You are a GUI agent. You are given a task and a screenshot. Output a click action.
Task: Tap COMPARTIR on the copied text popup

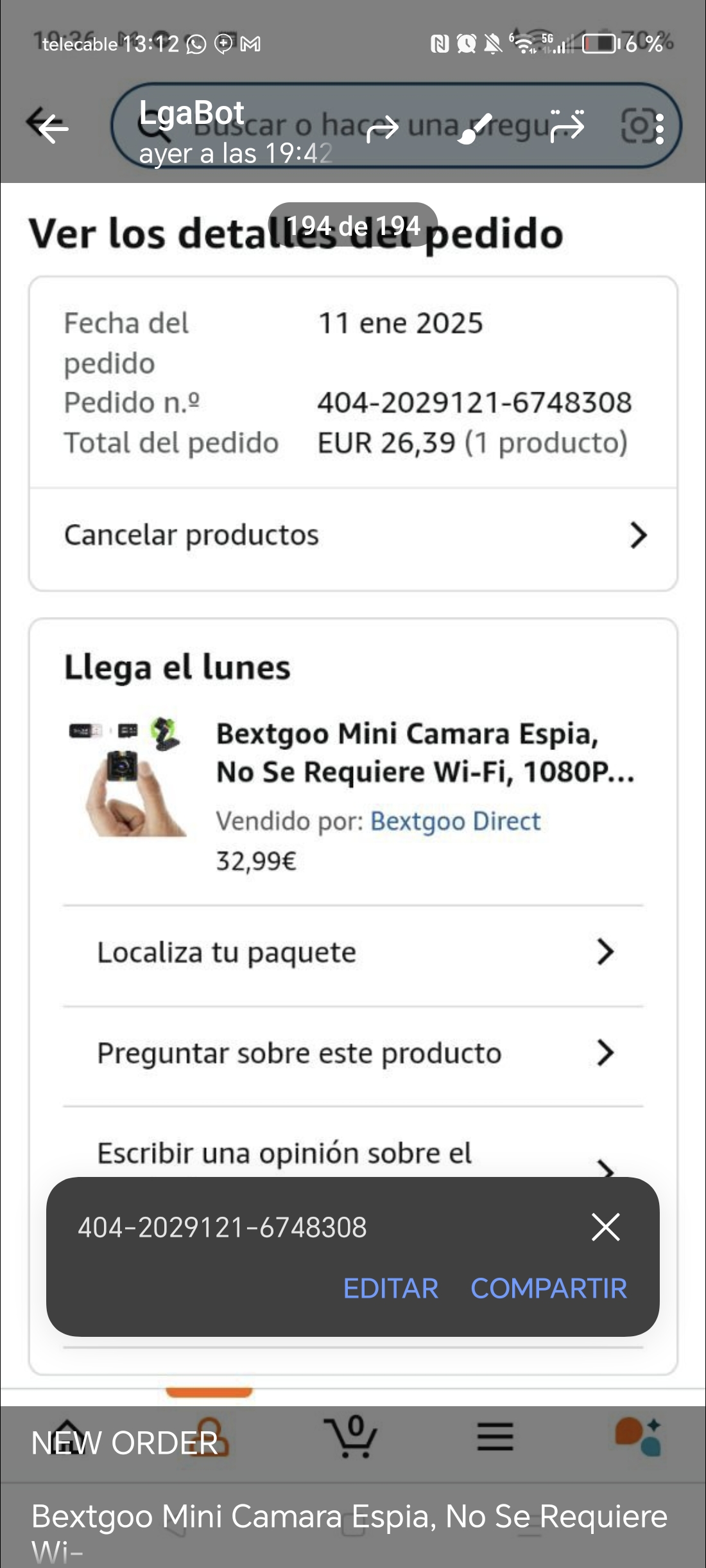549,1288
